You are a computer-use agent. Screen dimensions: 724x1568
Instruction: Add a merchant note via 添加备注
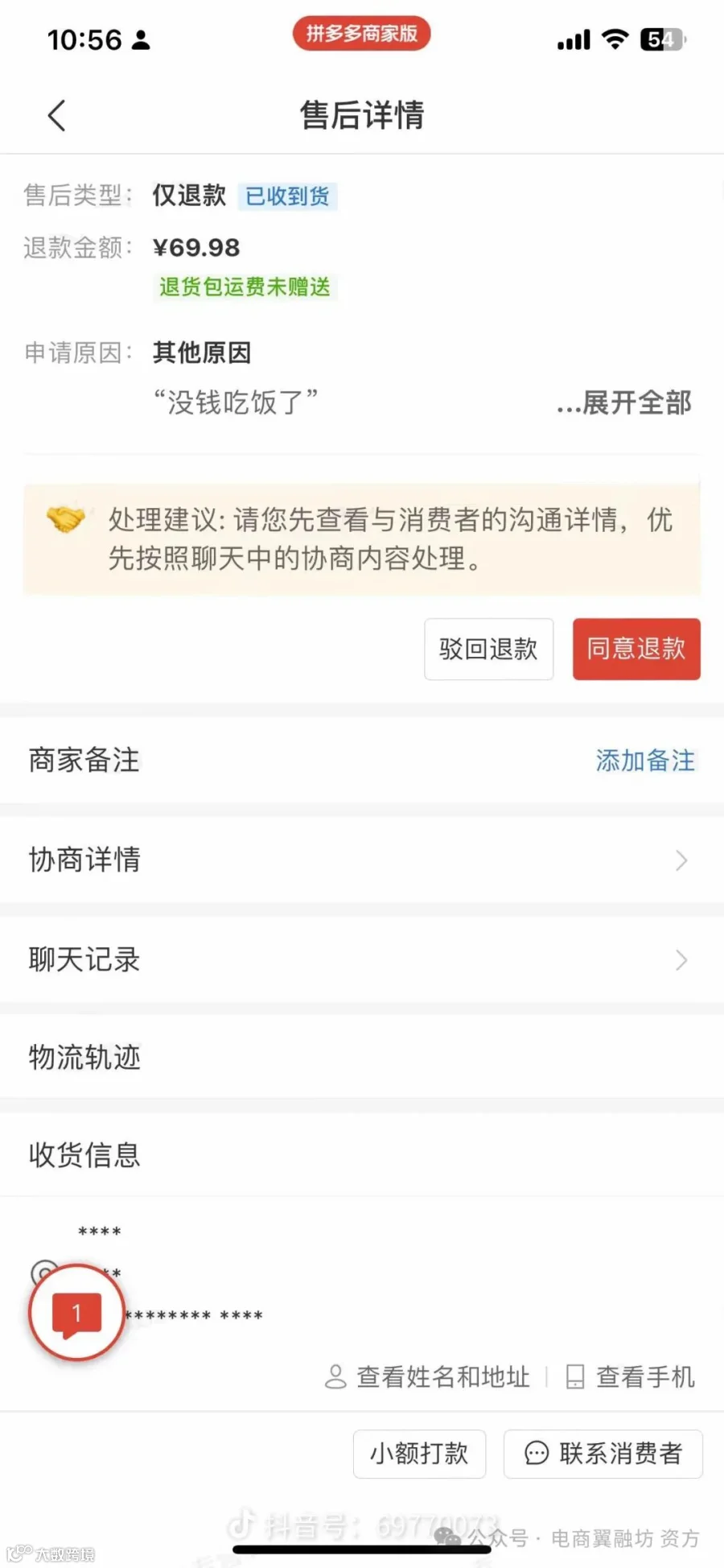(645, 761)
